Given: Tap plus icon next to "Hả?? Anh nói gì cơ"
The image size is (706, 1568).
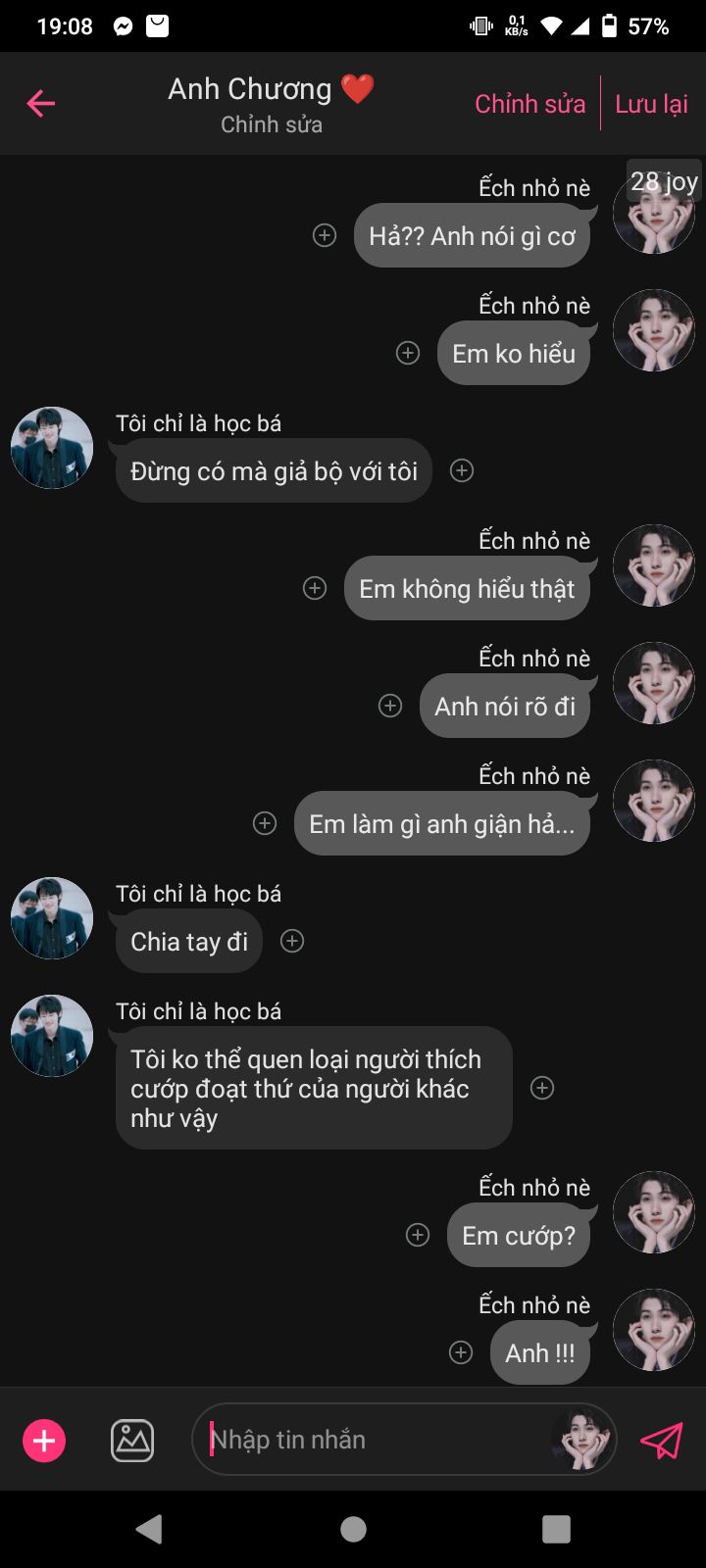Looking at the screenshot, I should tap(325, 235).
